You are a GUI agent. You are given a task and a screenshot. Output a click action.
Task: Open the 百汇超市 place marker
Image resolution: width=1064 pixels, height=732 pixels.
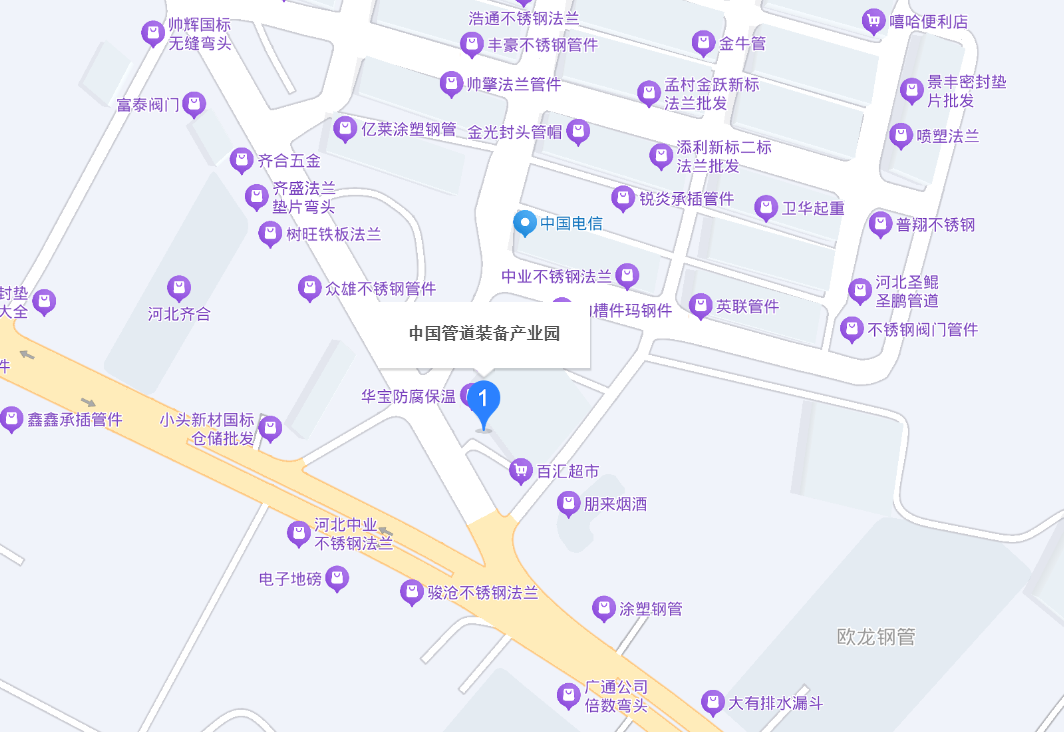click(520, 470)
